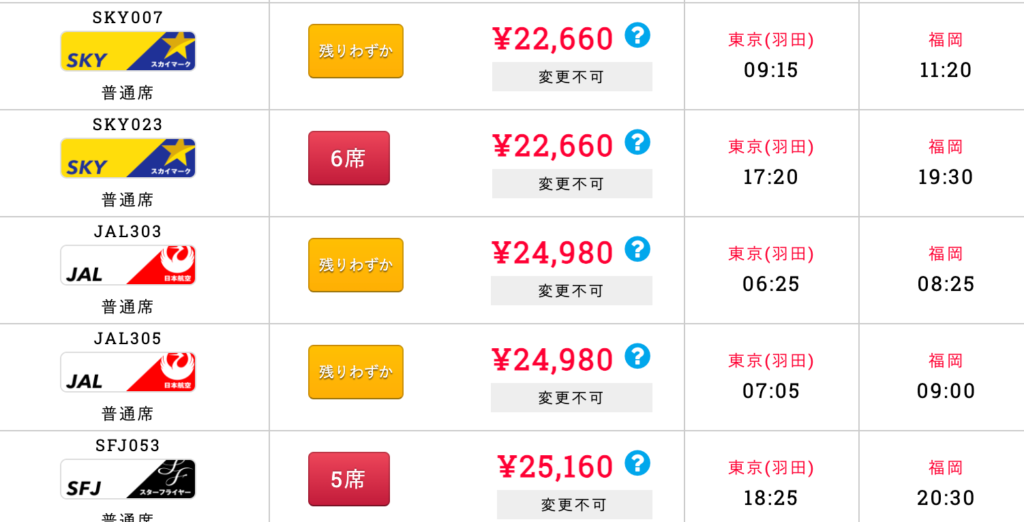The width and height of the screenshot is (1024, 522).
Task: Open fare help icon for SKY023
Action: pos(638,142)
